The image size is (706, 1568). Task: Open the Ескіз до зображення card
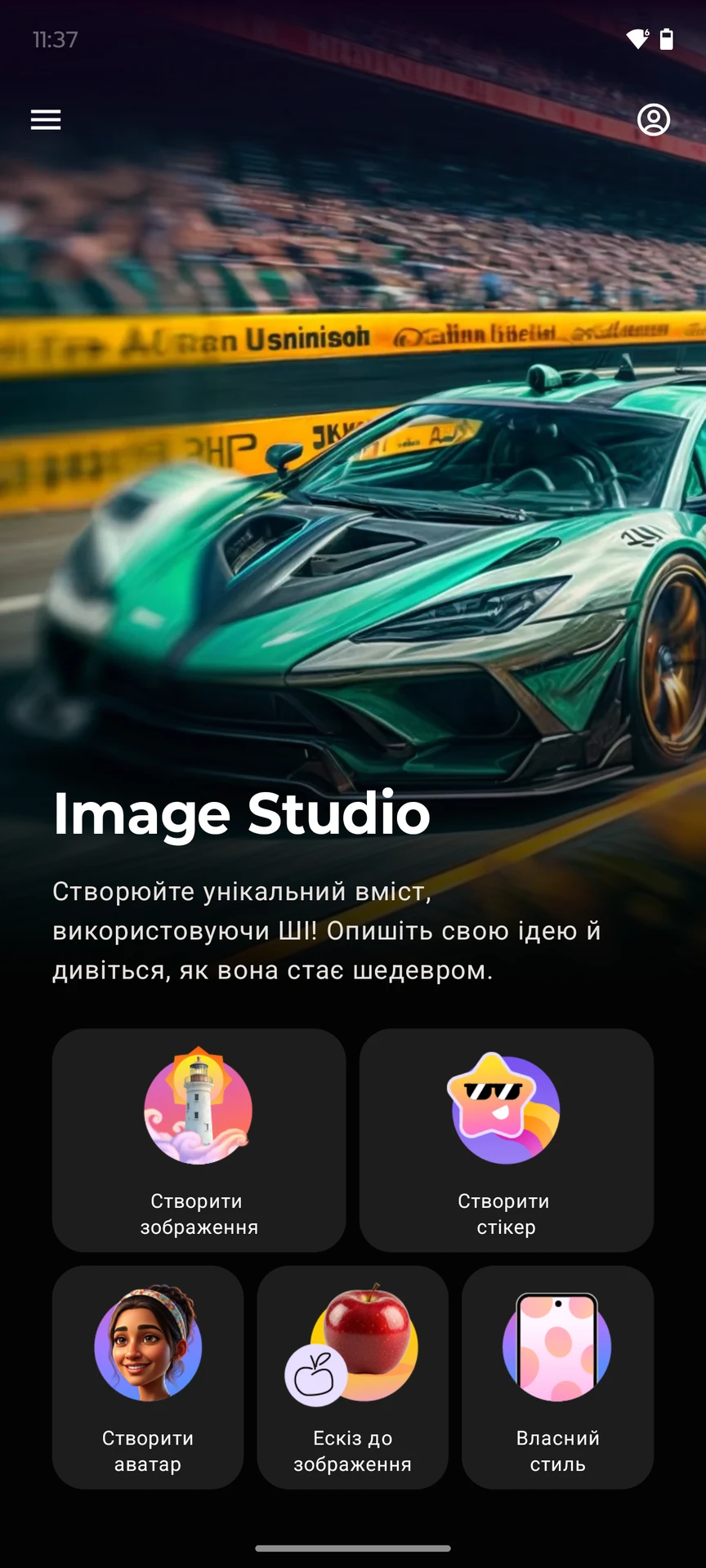click(352, 1377)
